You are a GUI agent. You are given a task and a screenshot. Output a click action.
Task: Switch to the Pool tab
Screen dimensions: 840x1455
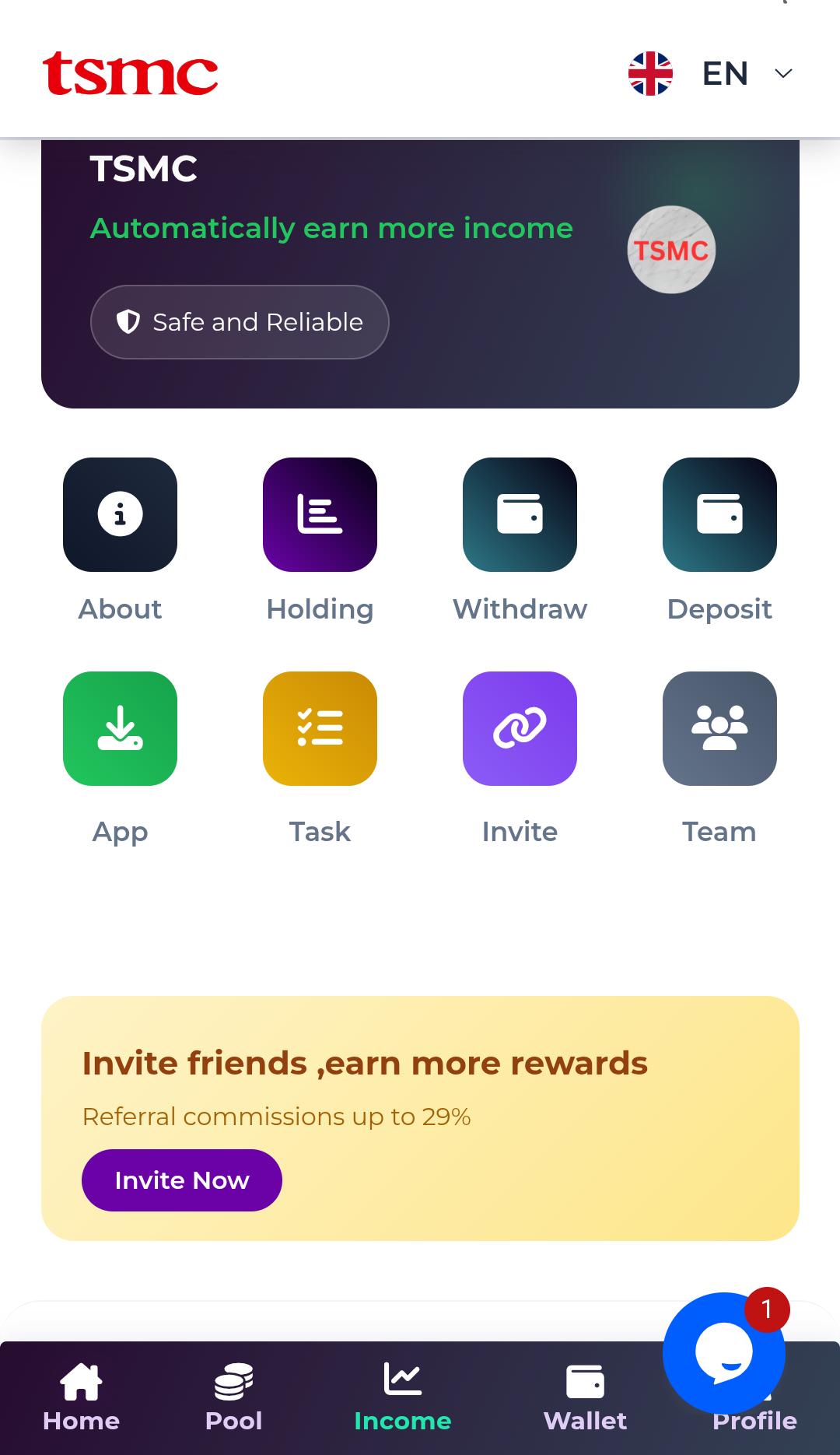click(x=233, y=1398)
